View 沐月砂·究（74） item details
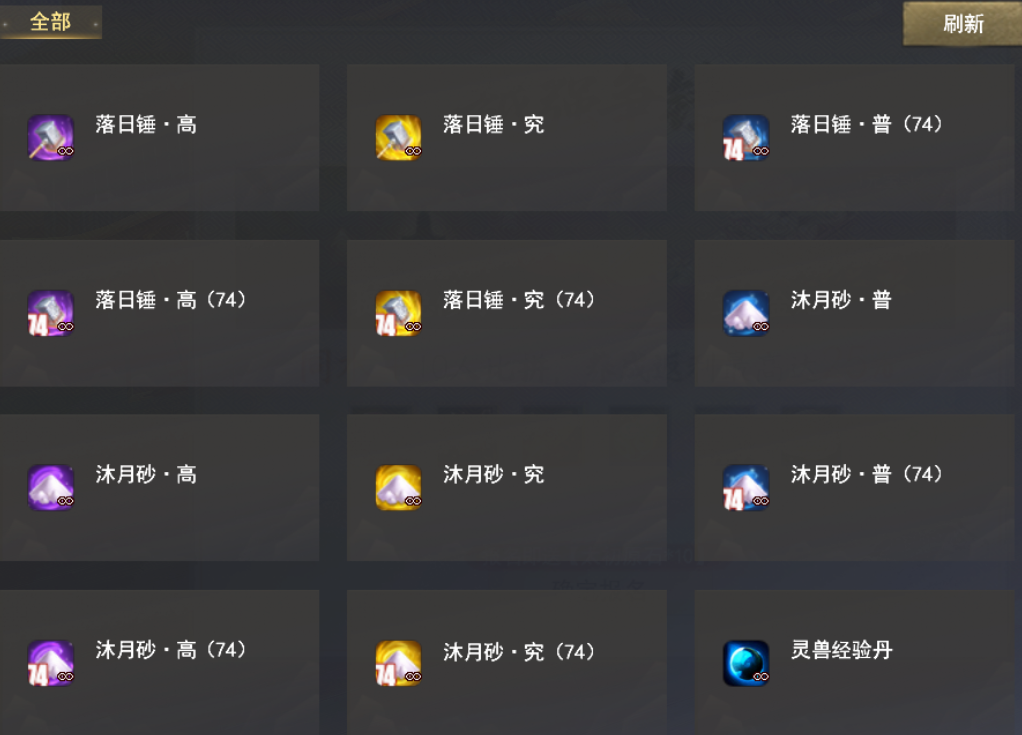The height and width of the screenshot is (735, 1022). [x=506, y=661]
